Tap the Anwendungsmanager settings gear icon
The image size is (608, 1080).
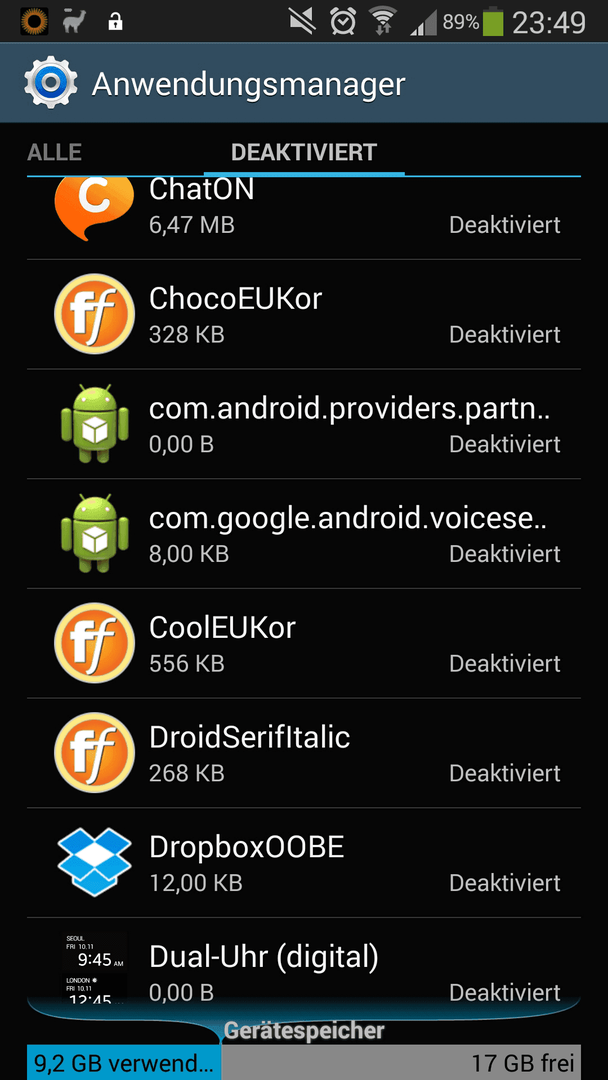(x=50, y=83)
